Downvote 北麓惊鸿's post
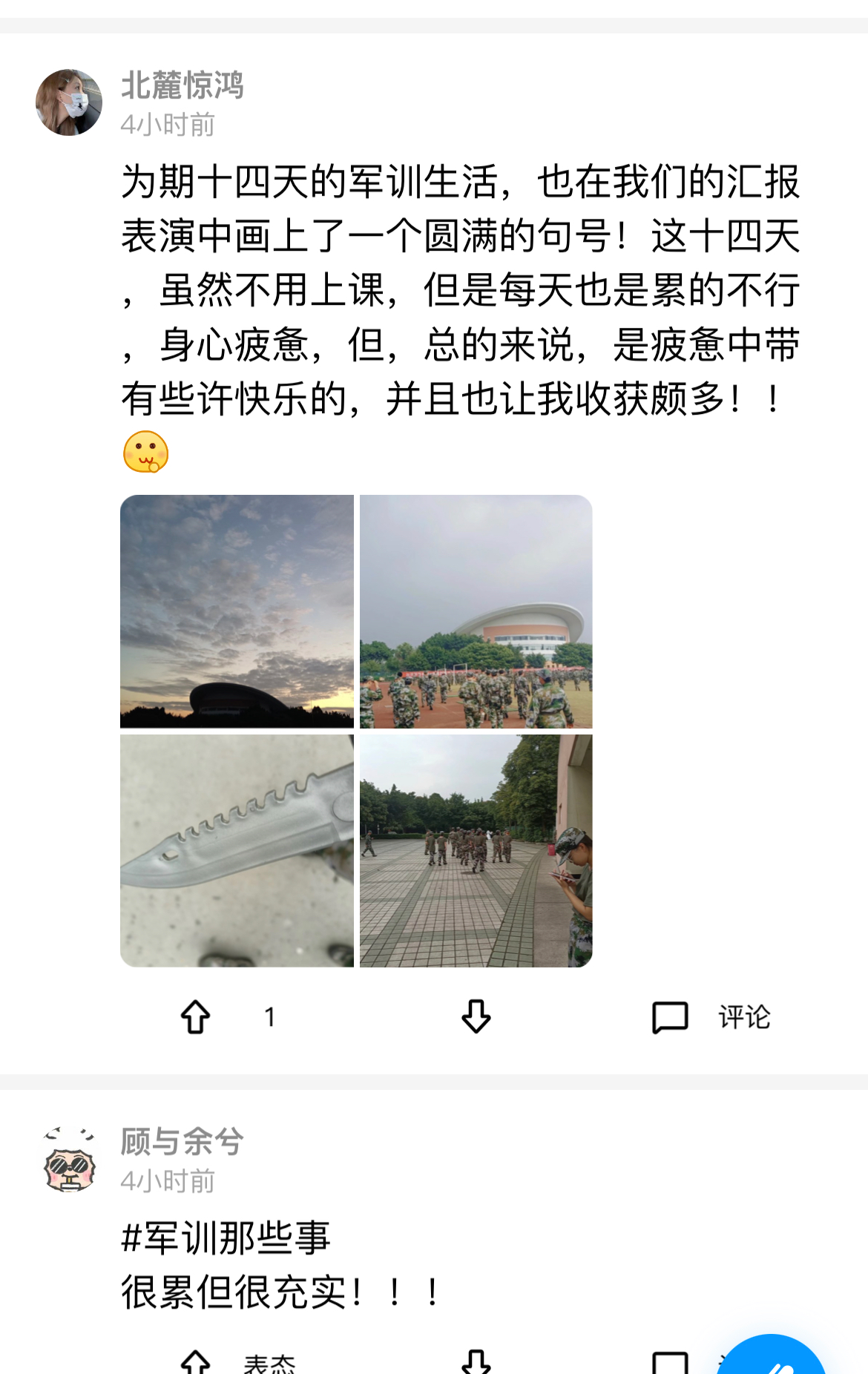 (x=476, y=1016)
